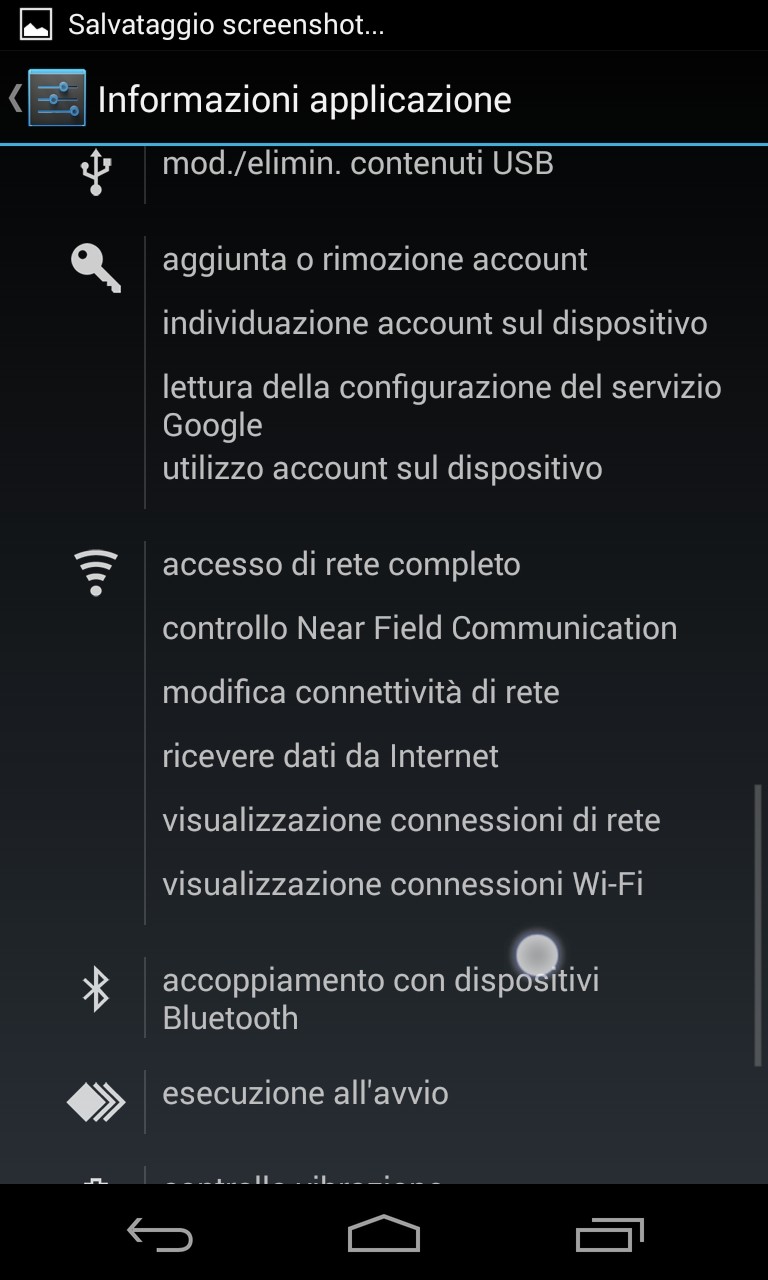Open 'esecuzione all'avvio' permission info

pyautogui.click(x=305, y=1094)
